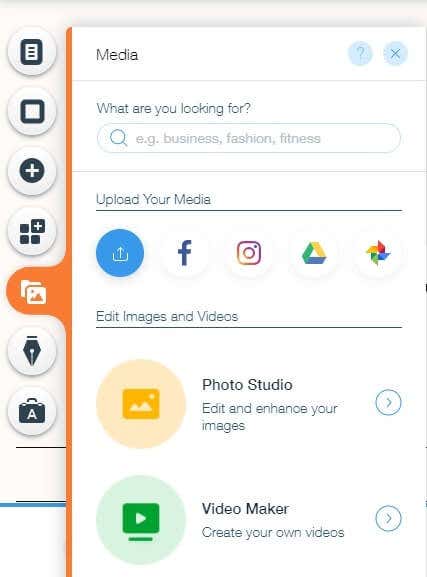Select the Media icon in the sidebar
The width and height of the screenshot is (427, 577).
pos(34,292)
